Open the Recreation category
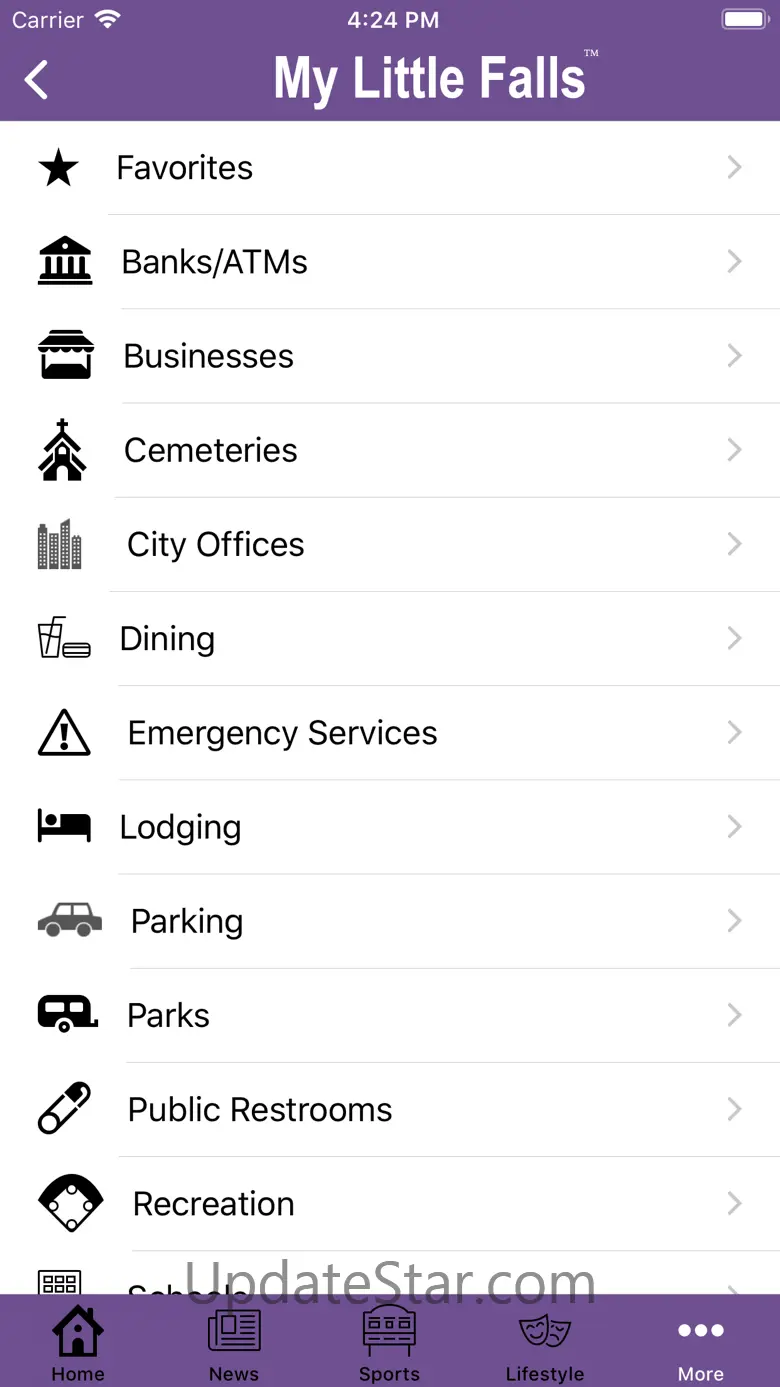 pos(390,1203)
